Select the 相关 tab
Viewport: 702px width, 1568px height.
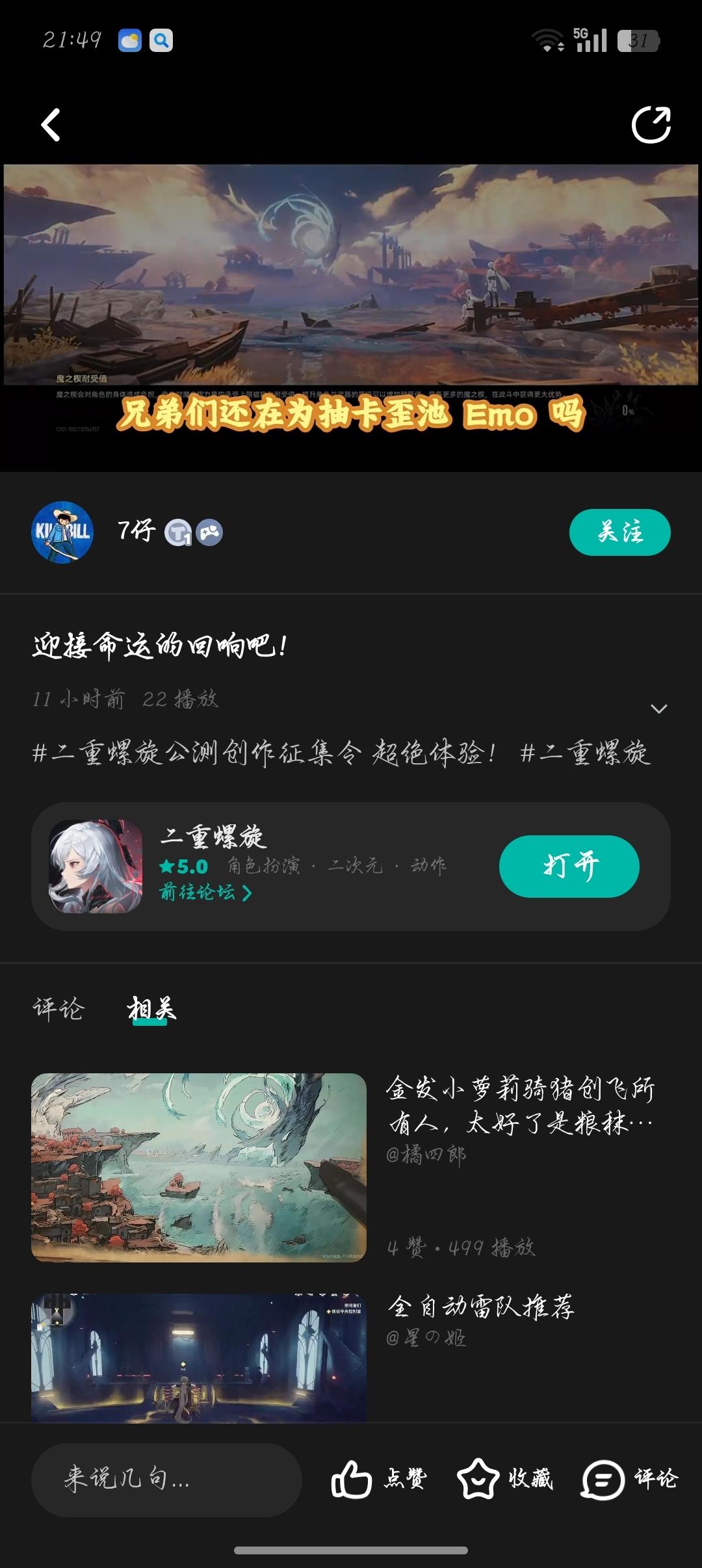click(151, 1009)
